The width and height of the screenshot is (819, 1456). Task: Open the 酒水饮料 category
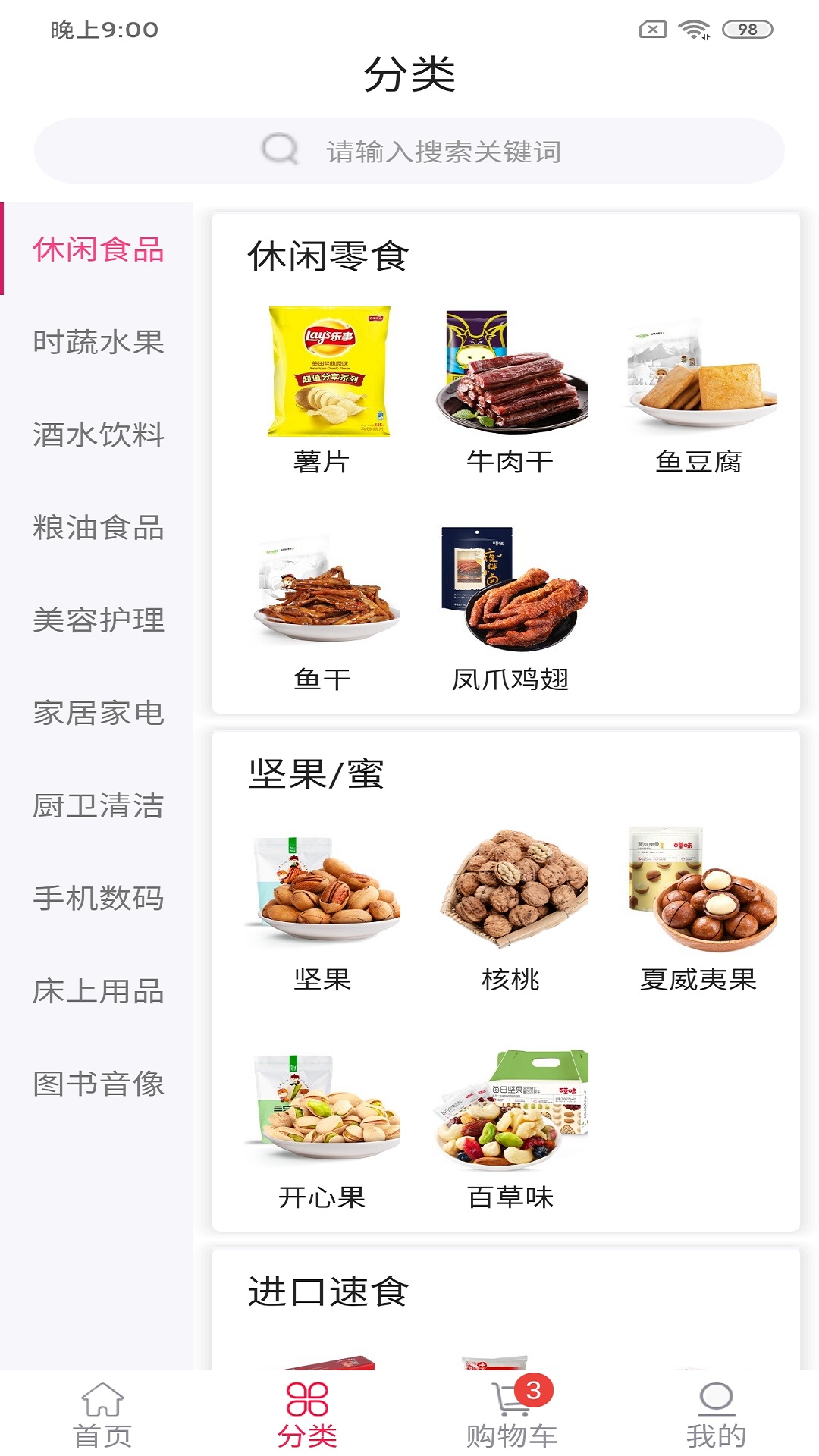click(x=99, y=435)
